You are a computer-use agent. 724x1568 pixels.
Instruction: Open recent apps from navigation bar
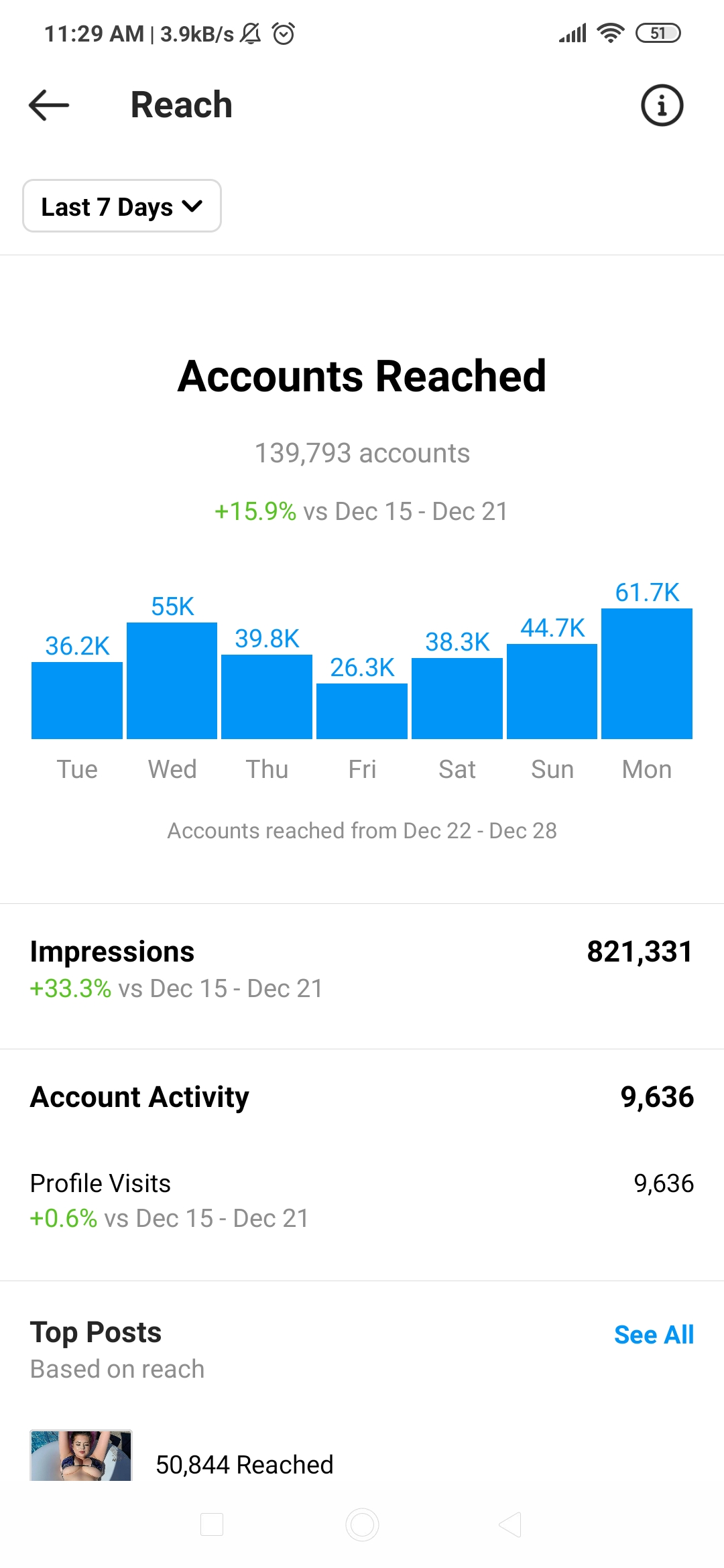tap(212, 1524)
